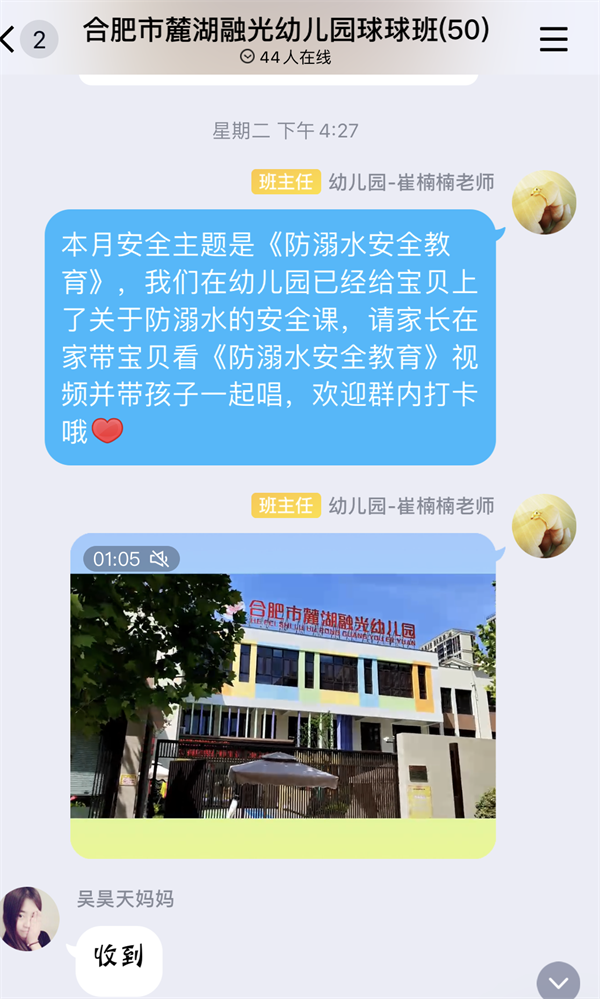View teacher avatar above the video message
Viewport: 600px width, 999px height.
(x=544, y=526)
